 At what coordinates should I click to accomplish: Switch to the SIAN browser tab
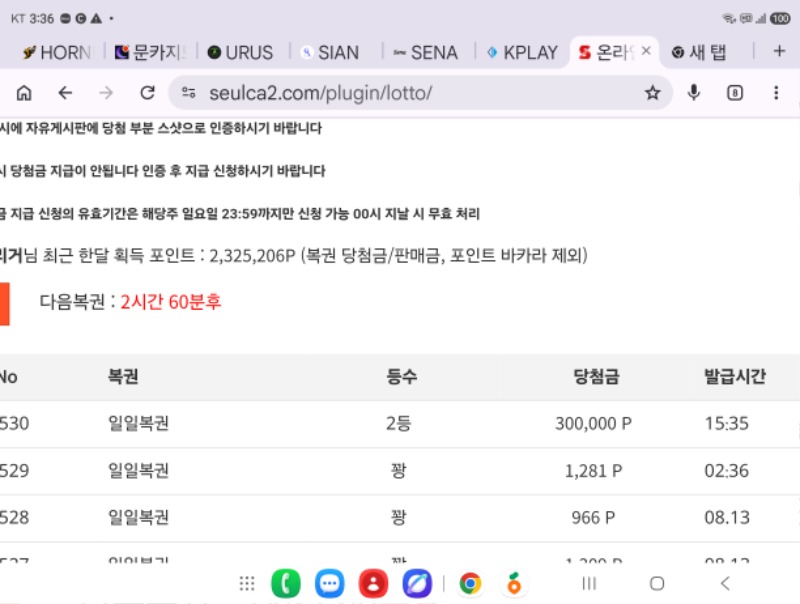330,53
